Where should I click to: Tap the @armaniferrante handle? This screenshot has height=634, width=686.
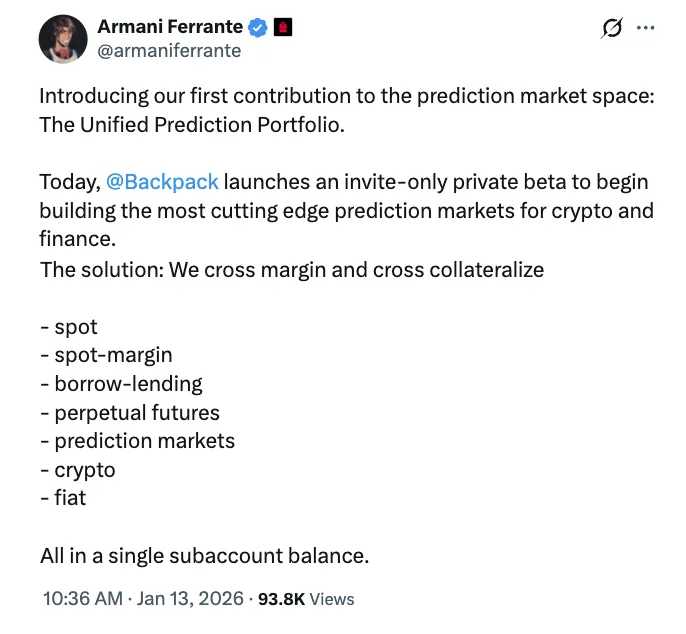169,50
